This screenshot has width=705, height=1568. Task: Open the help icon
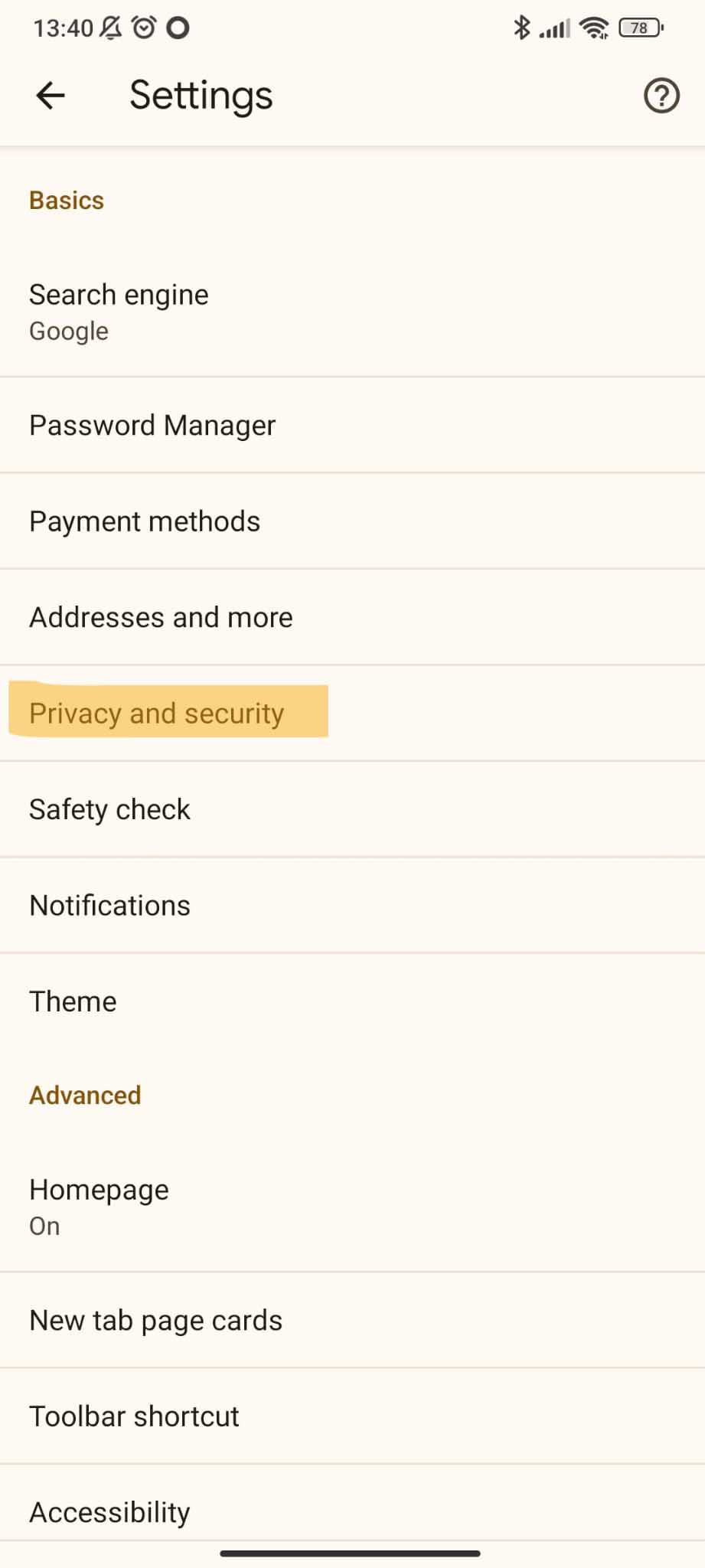point(661,96)
